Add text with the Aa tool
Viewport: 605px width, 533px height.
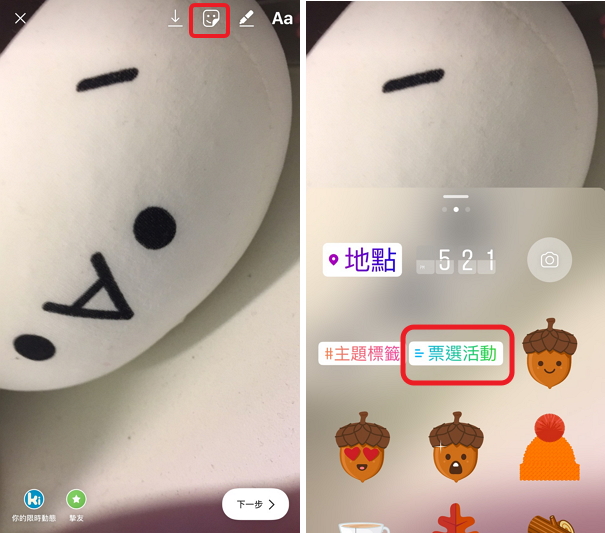click(x=282, y=19)
